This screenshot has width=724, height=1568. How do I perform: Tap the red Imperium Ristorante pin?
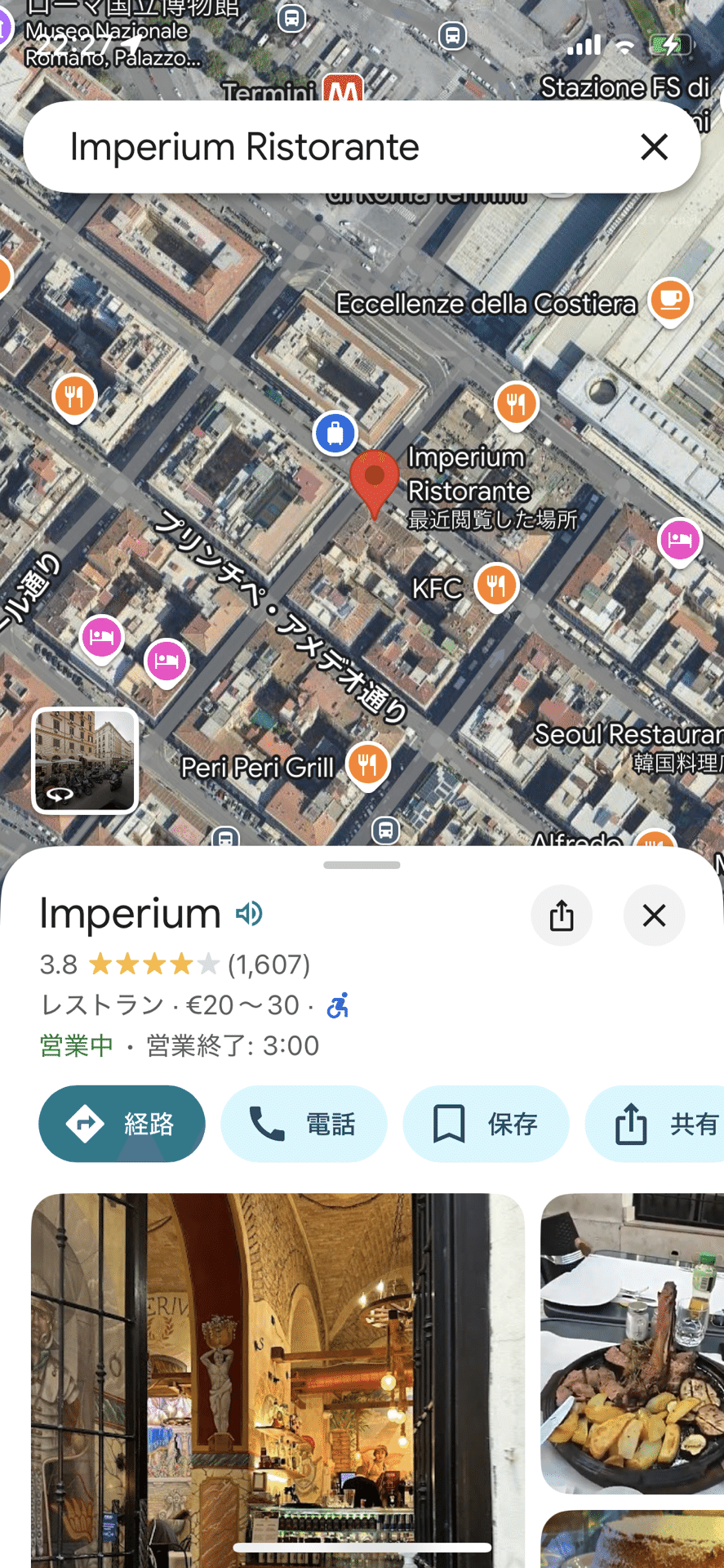[374, 479]
